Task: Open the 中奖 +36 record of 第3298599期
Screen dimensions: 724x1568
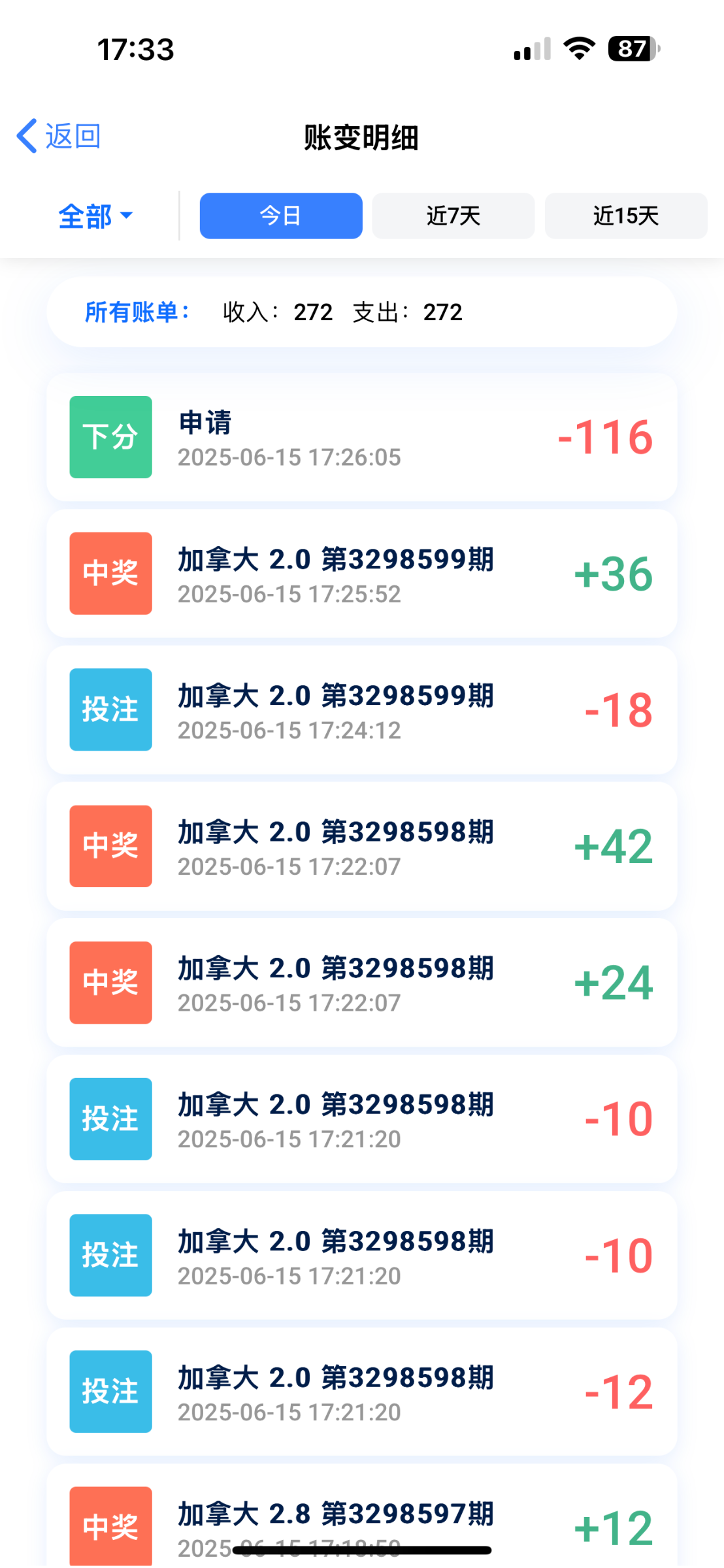Action: 361,574
